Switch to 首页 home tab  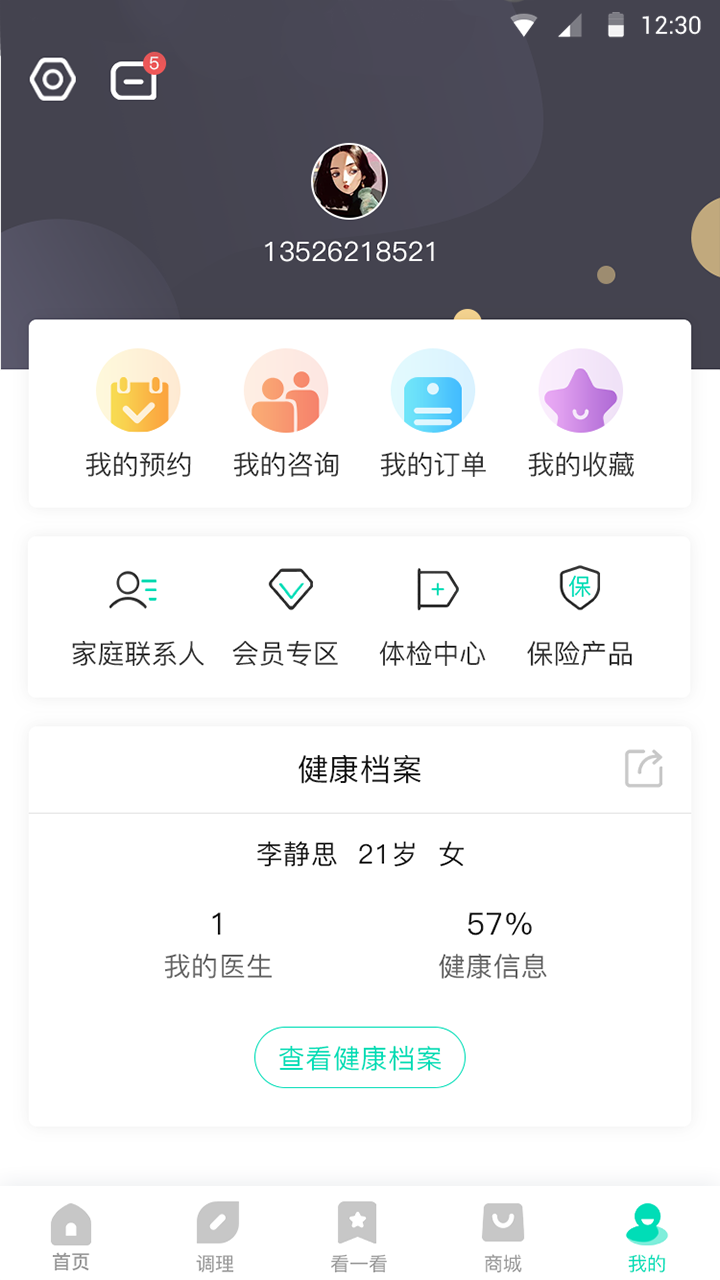point(71,1235)
